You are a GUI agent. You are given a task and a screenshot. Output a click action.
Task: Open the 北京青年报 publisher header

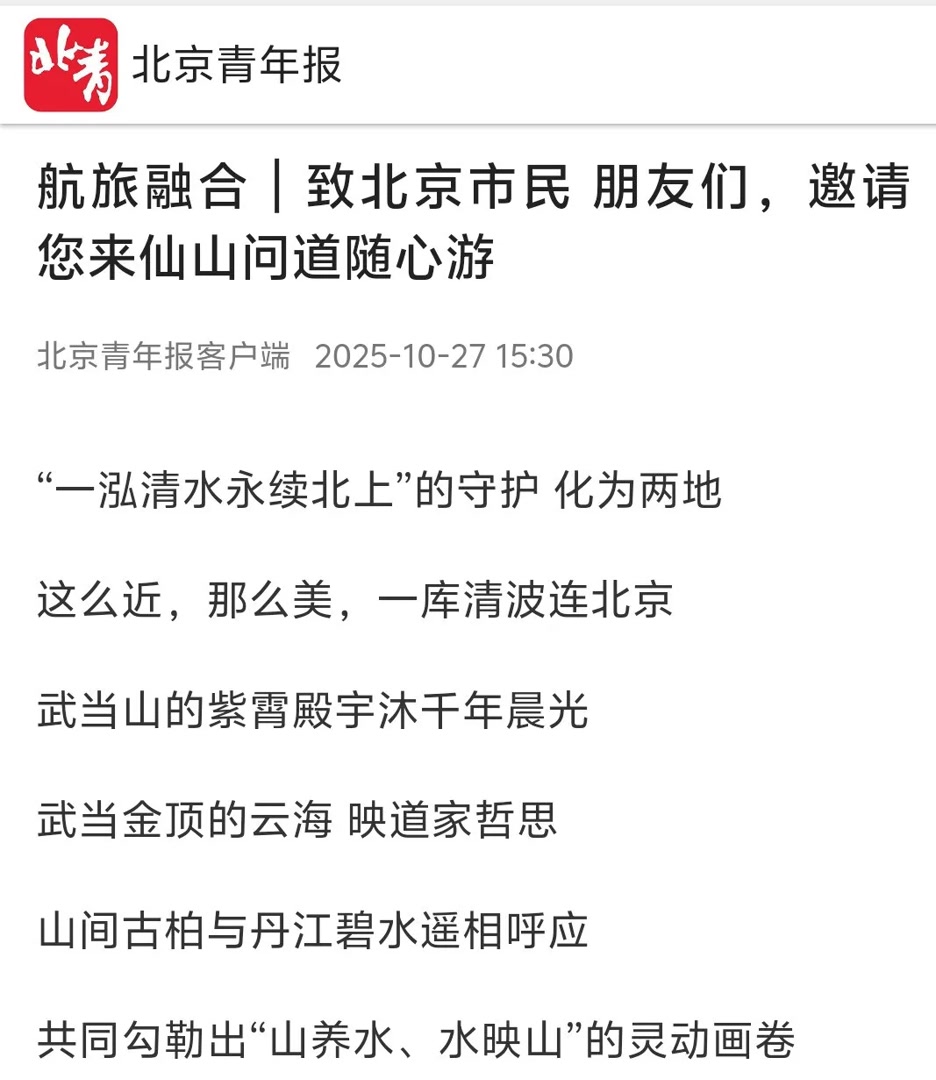coord(235,66)
